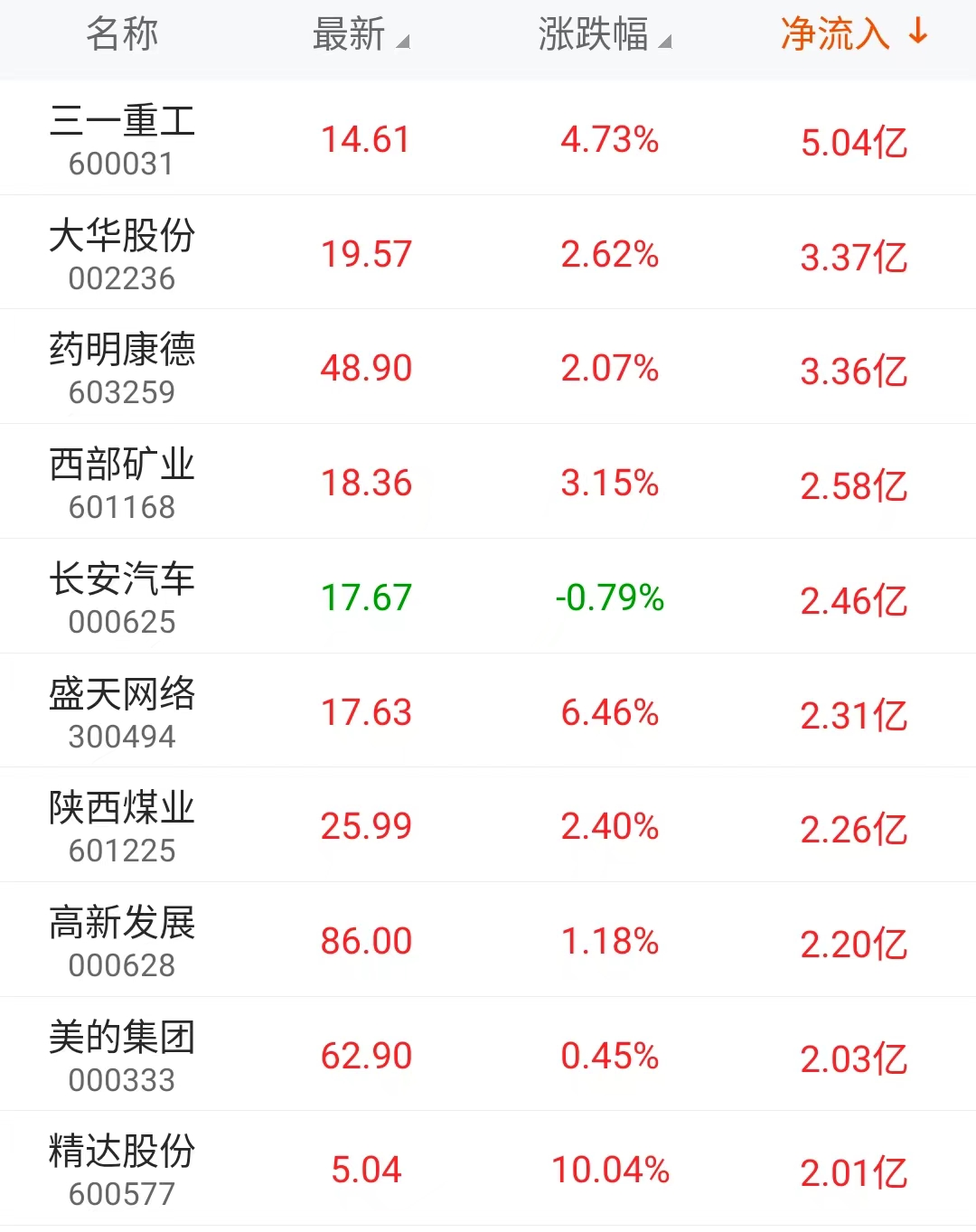Toggle the 净流入 sort order
The height and width of the screenshot is (1232, 976).
pyautogui.click(x=852, y=35)
